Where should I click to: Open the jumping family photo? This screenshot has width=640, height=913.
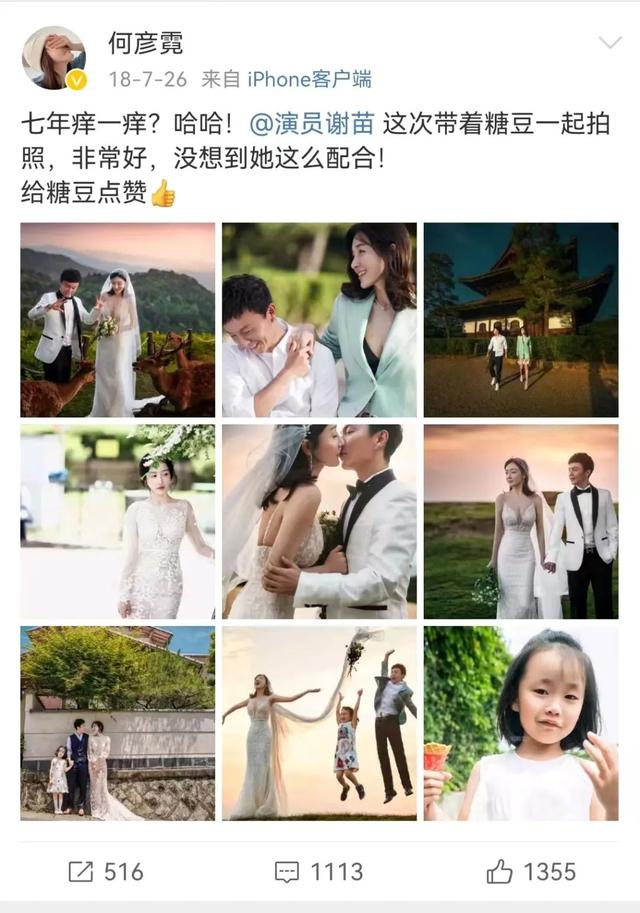pos(319,723)
